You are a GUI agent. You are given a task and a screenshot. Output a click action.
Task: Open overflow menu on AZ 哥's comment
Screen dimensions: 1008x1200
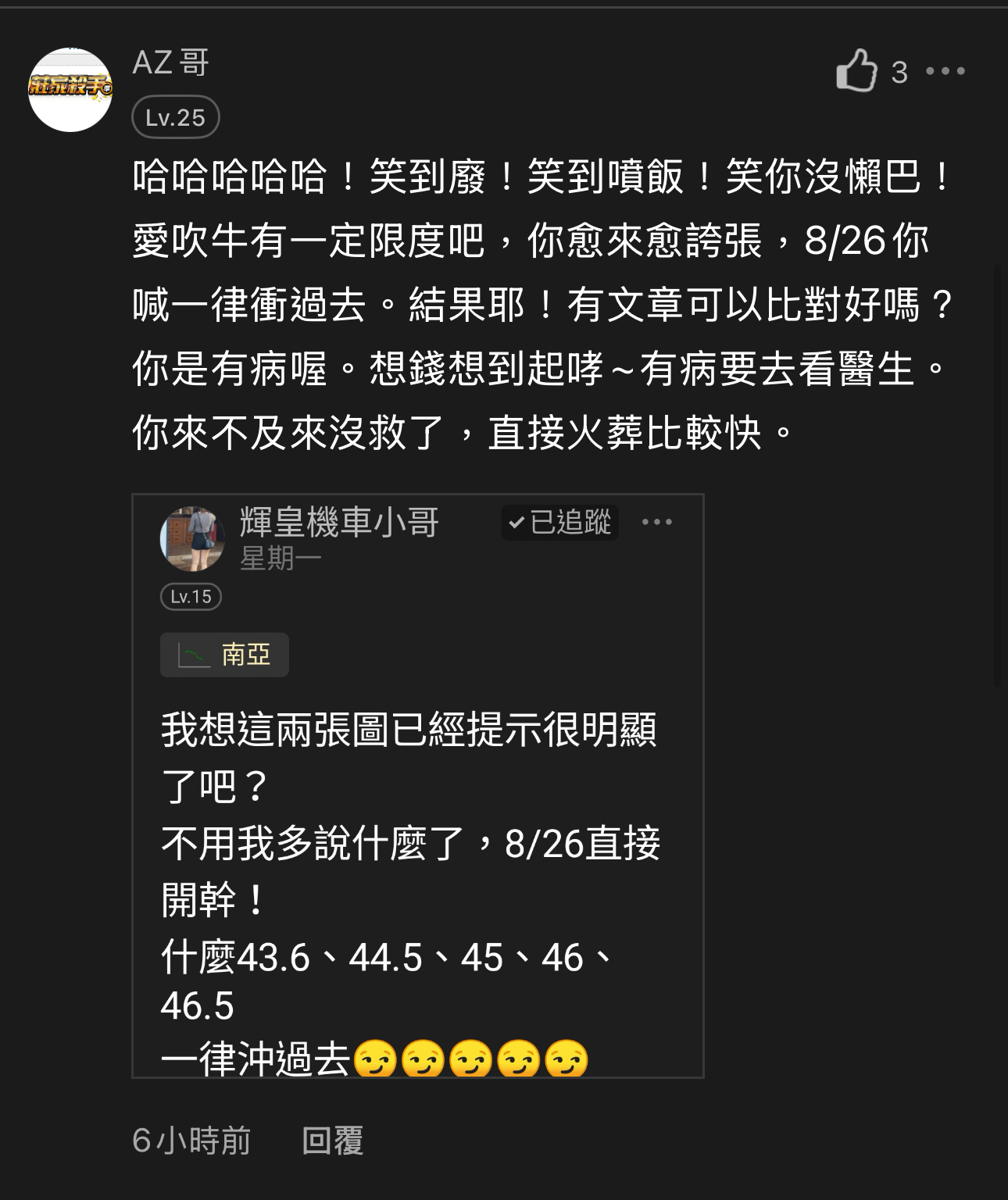coord(945,71)
